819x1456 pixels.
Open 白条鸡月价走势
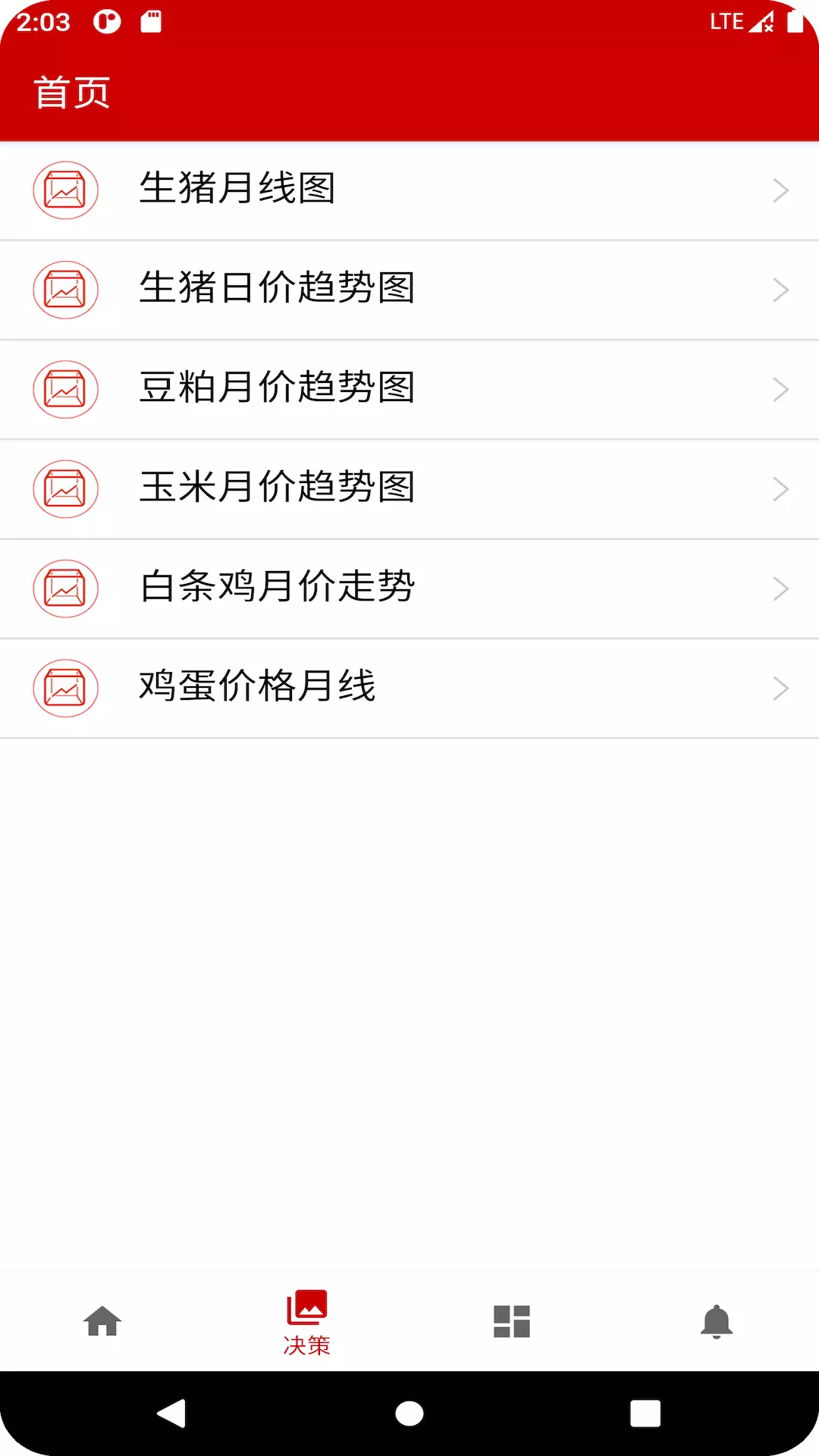(x=409, y=588)
